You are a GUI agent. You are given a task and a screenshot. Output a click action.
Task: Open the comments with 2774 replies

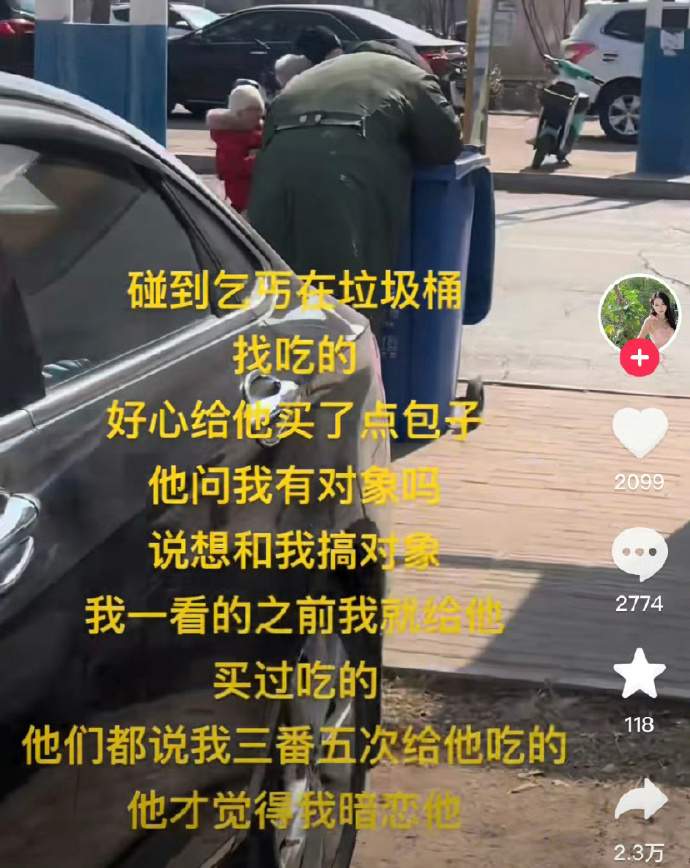click(x=639, y=553)
